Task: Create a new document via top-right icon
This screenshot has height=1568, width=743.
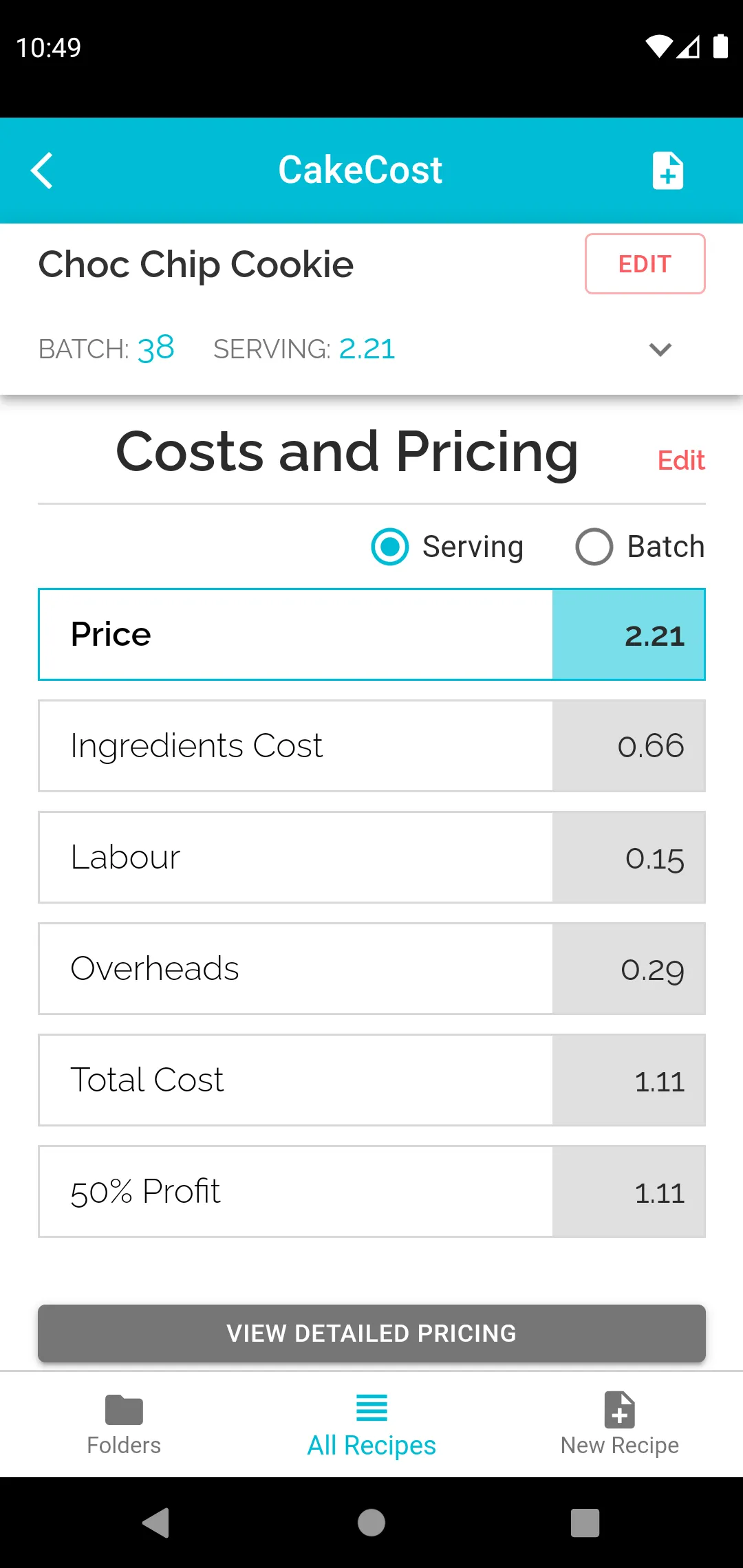Action: [667, 170]
